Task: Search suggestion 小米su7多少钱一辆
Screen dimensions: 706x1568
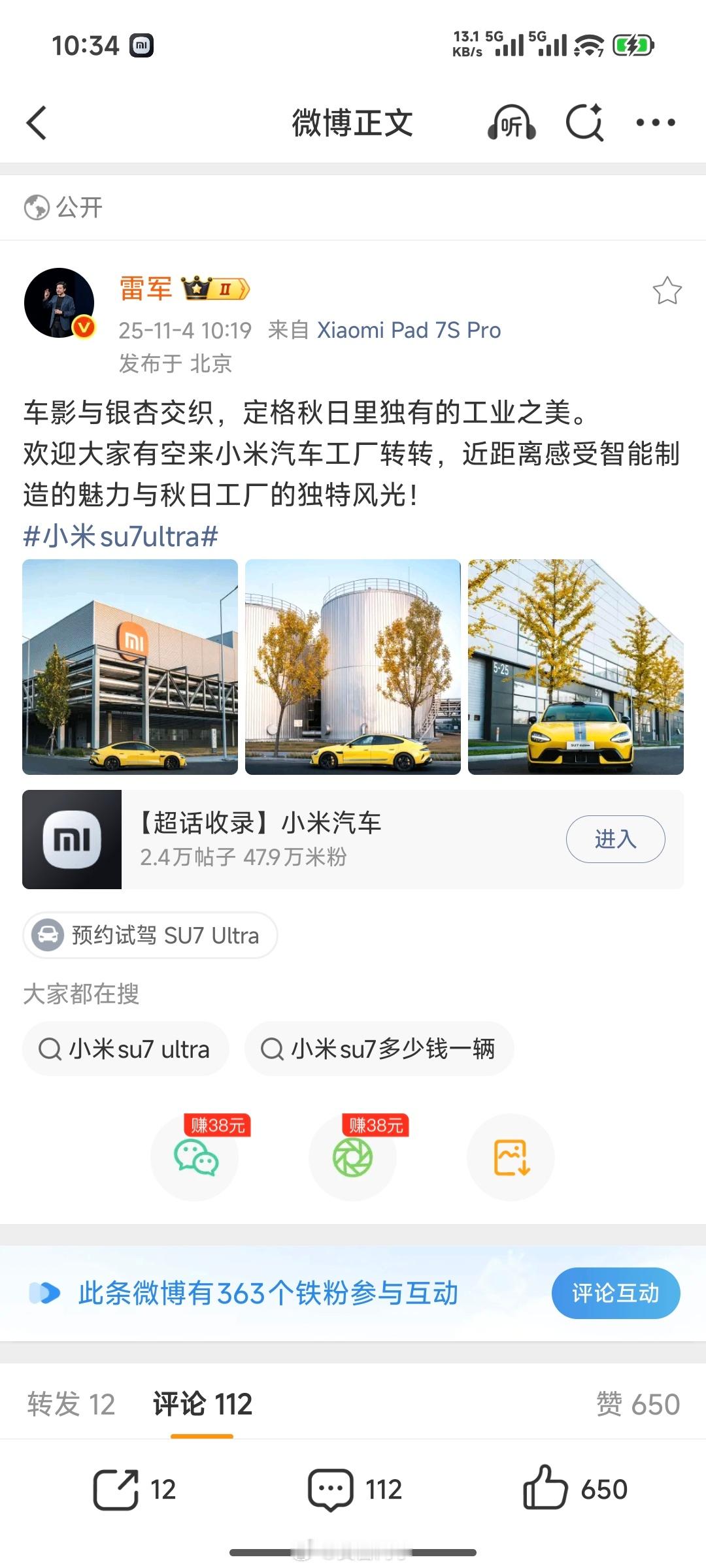Action: click(379, 1049)
